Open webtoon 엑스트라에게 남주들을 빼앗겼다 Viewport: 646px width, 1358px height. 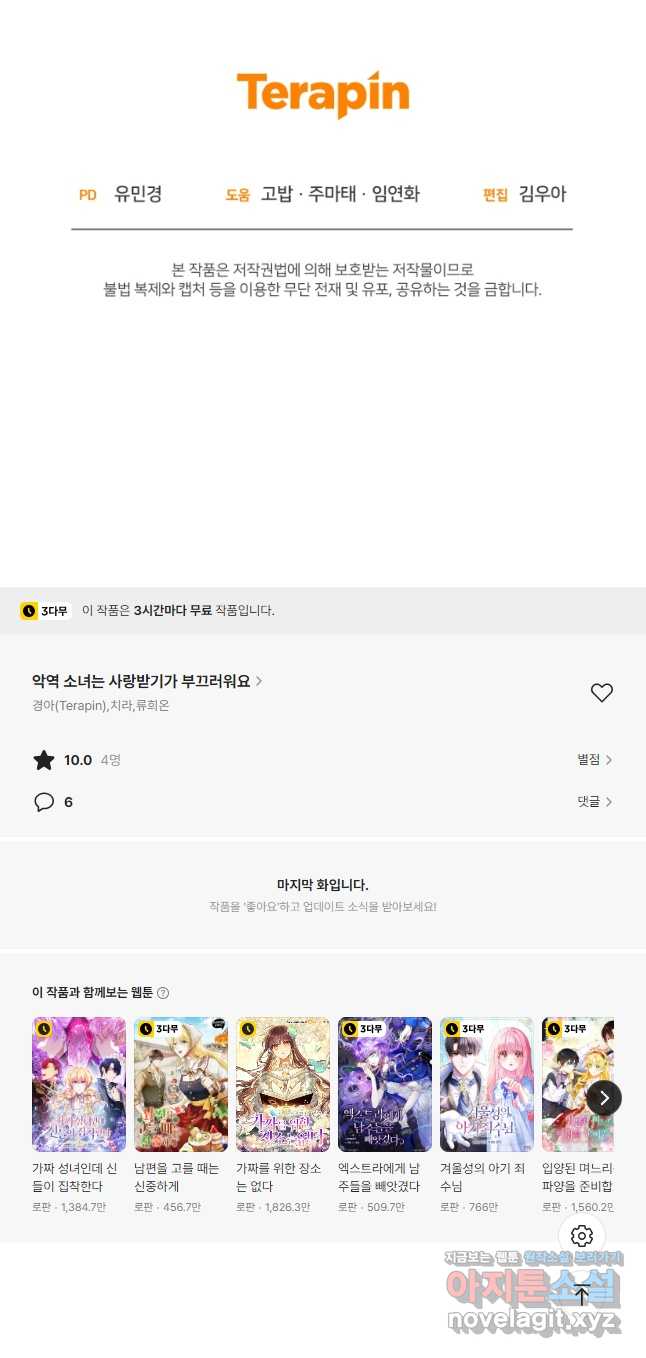click(385, 1085)
